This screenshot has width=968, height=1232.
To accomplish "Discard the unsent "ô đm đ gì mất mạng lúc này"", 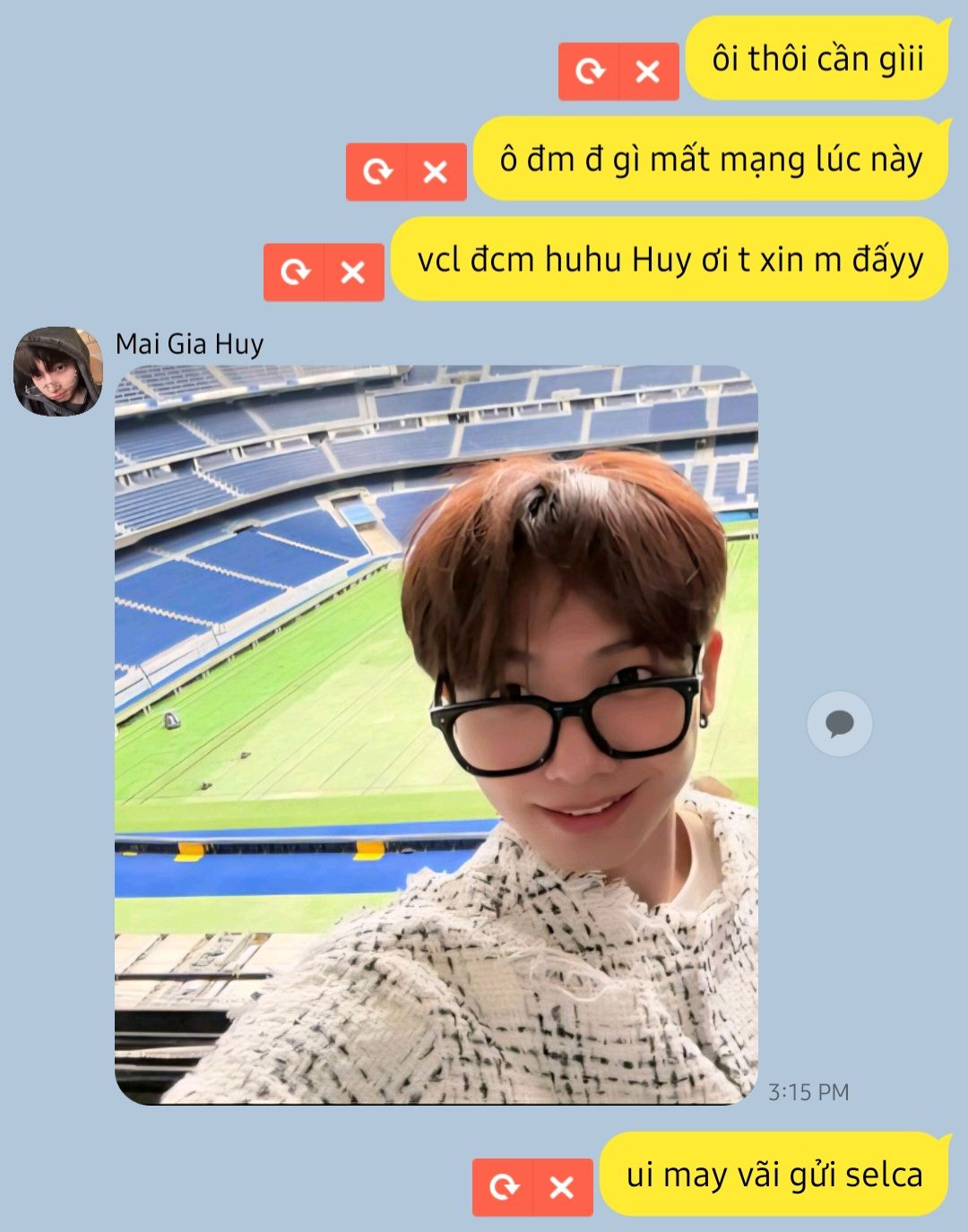I will pyautogui.click(x=436, y=172).
